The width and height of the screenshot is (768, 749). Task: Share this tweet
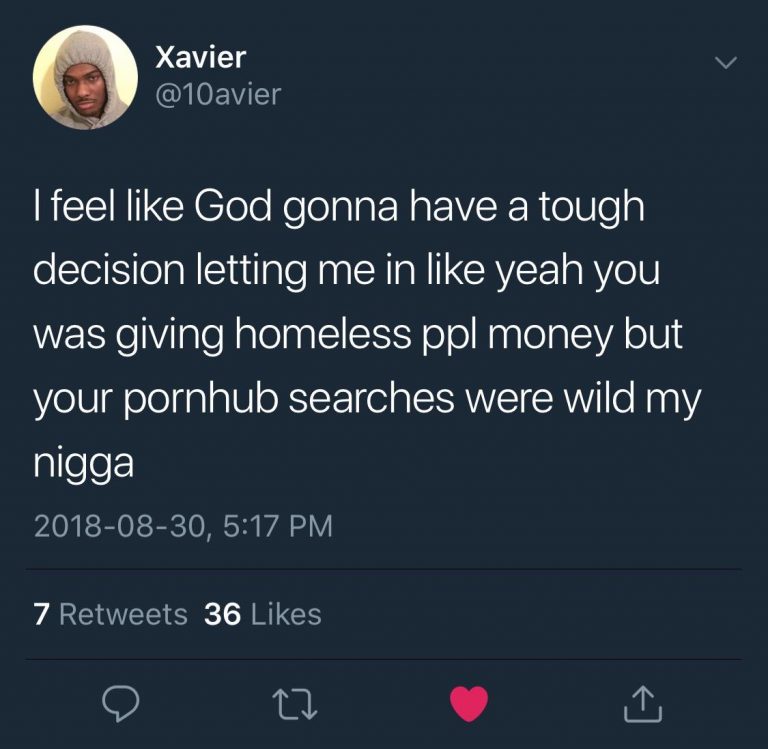click(642, 705)
